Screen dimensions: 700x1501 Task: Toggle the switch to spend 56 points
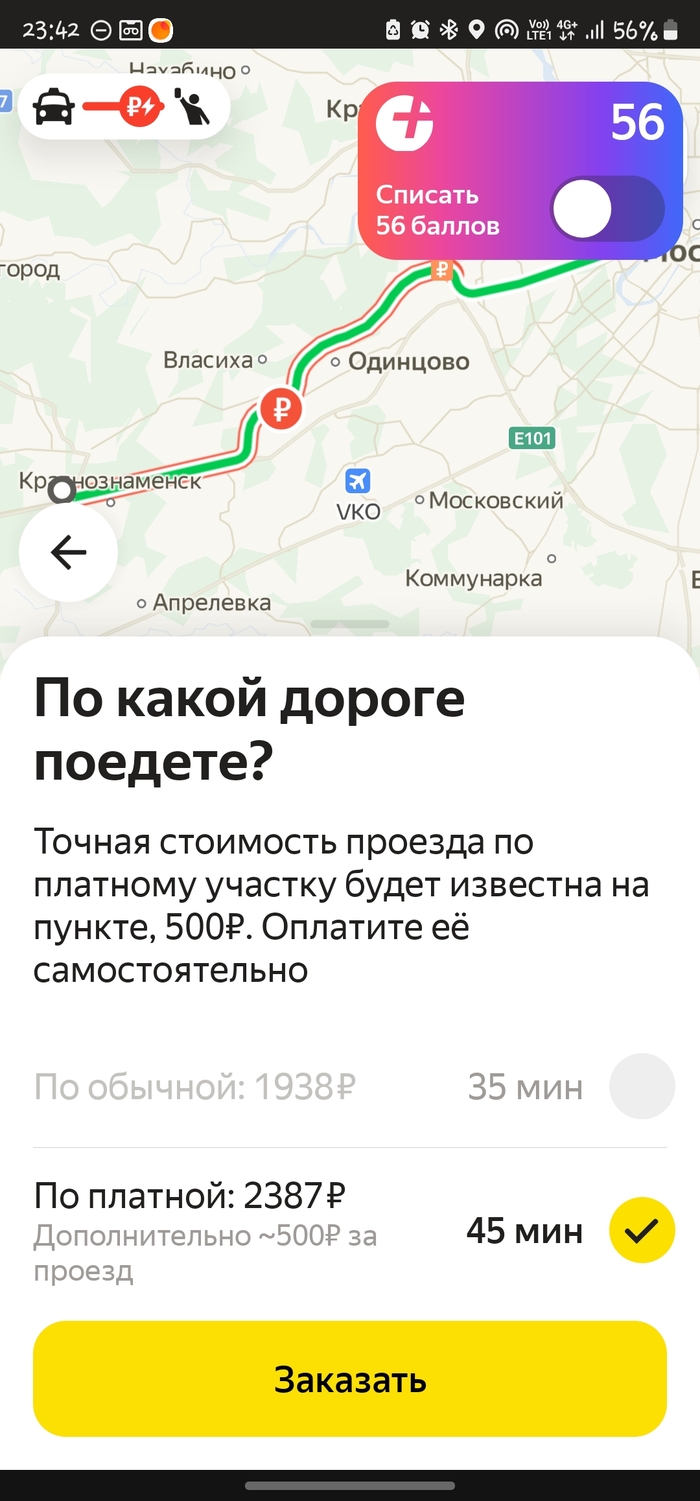[607, 210]
